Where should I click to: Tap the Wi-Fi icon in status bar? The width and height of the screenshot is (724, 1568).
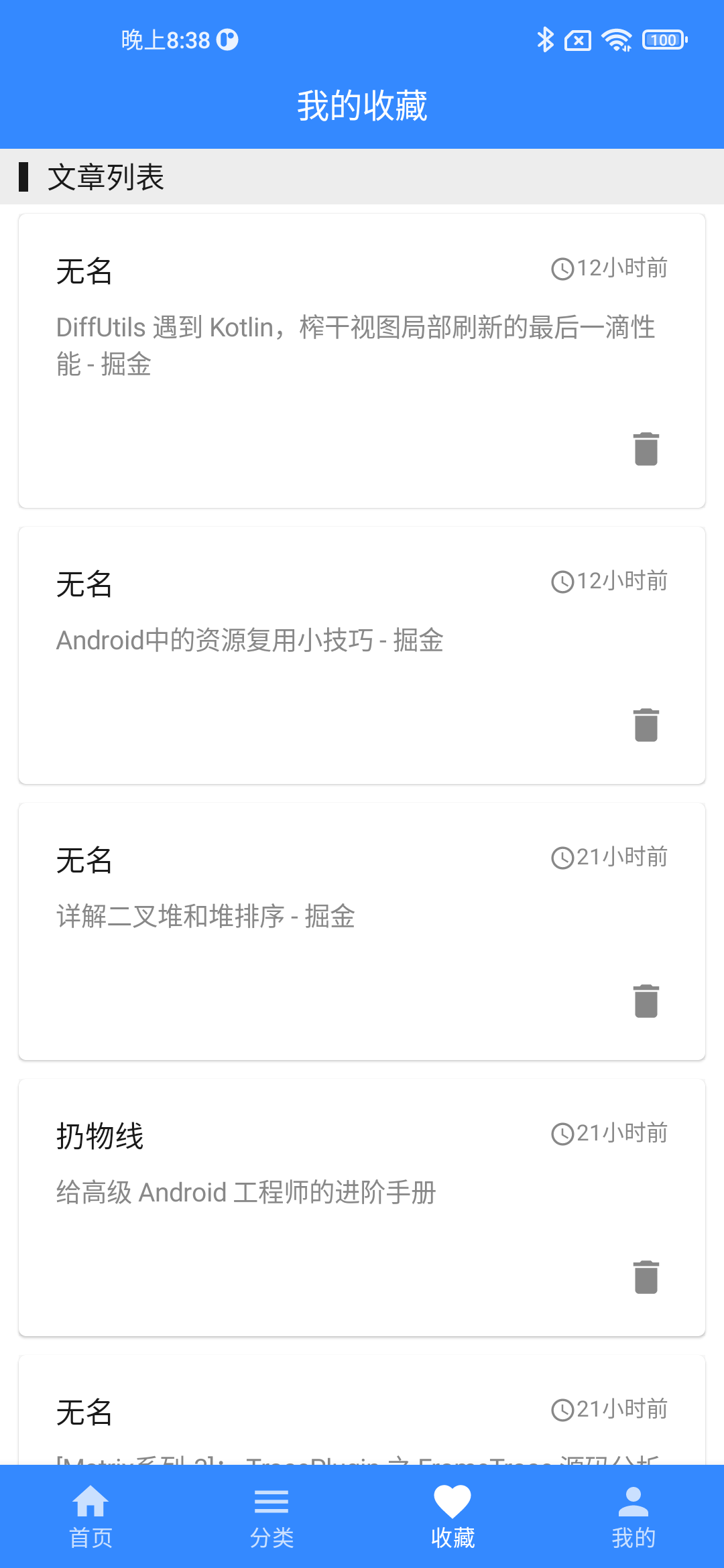pos(617,40)
